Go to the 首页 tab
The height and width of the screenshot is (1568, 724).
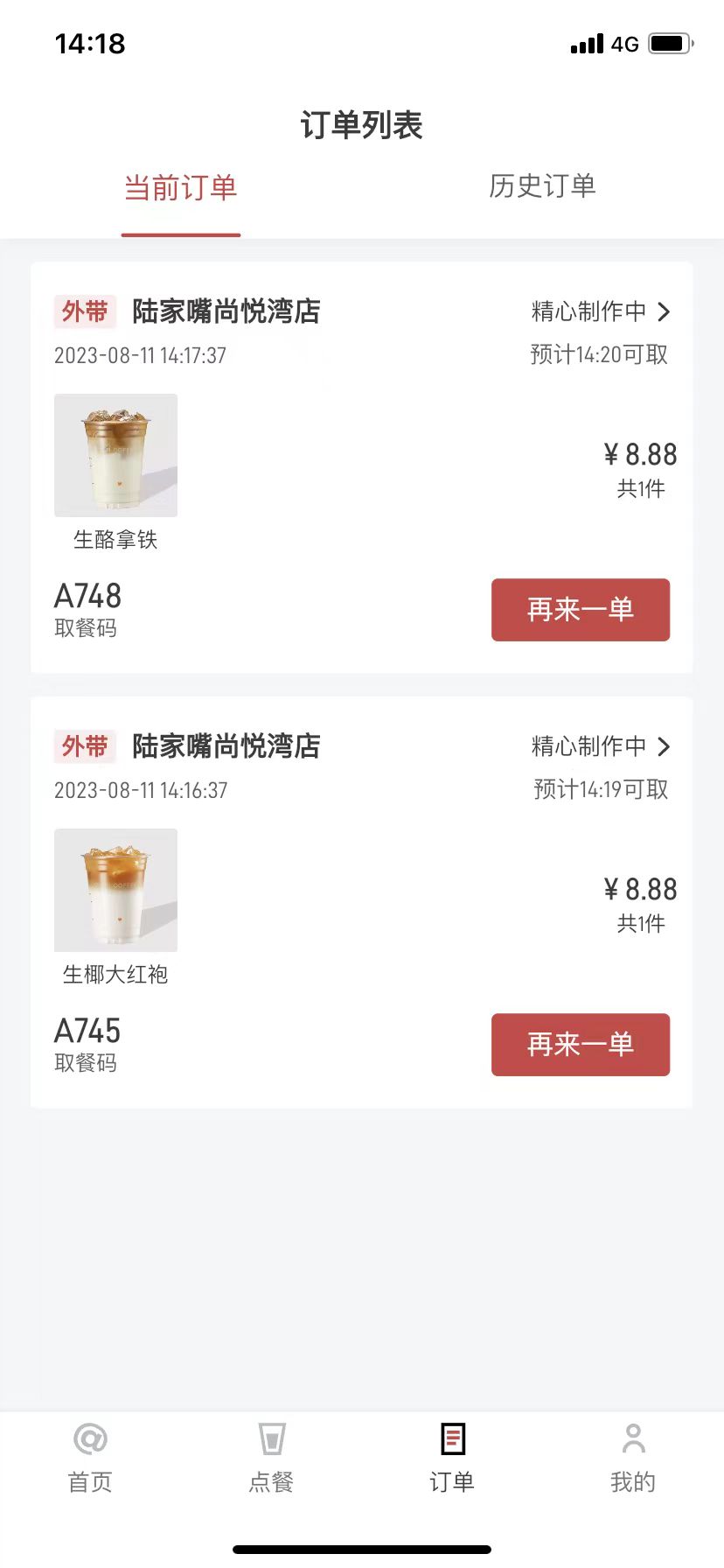pyautogui.click(x=90, y=1459)
